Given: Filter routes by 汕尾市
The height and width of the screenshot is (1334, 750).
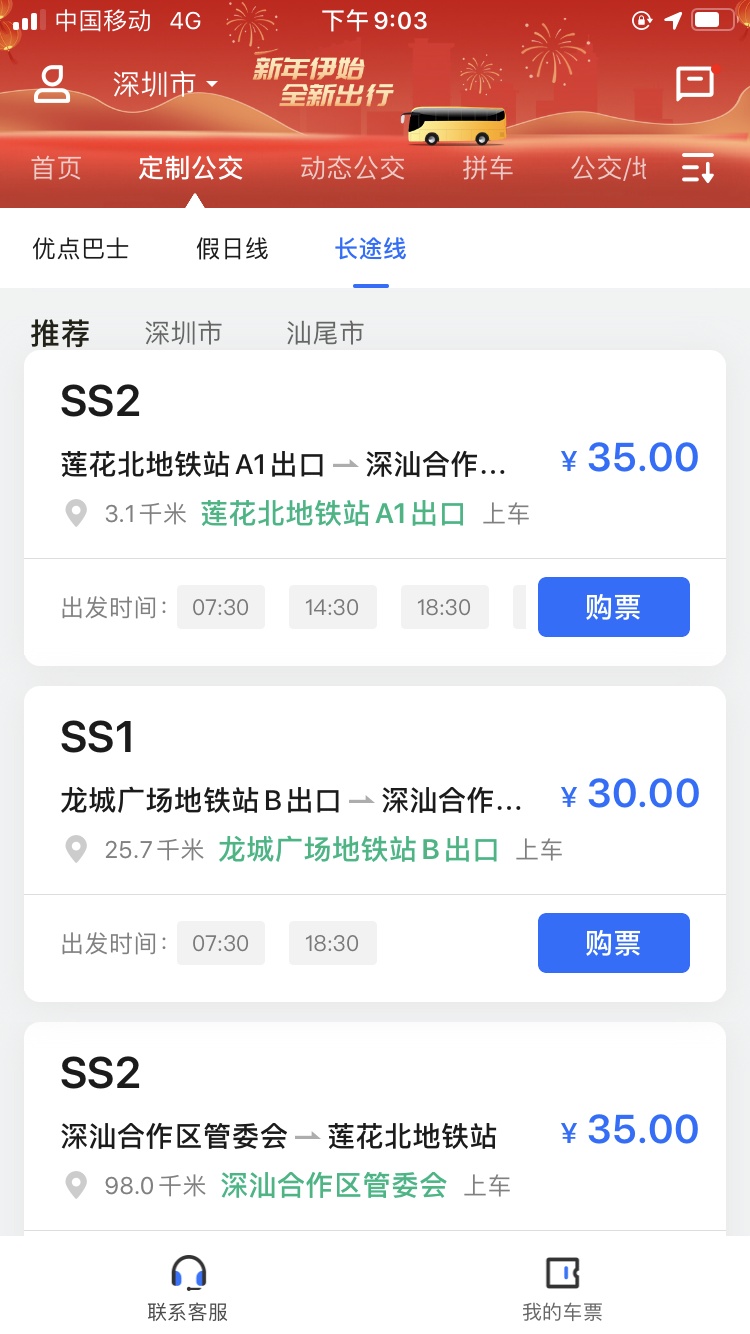Looking at the screenshot, I should coord(325,333).
